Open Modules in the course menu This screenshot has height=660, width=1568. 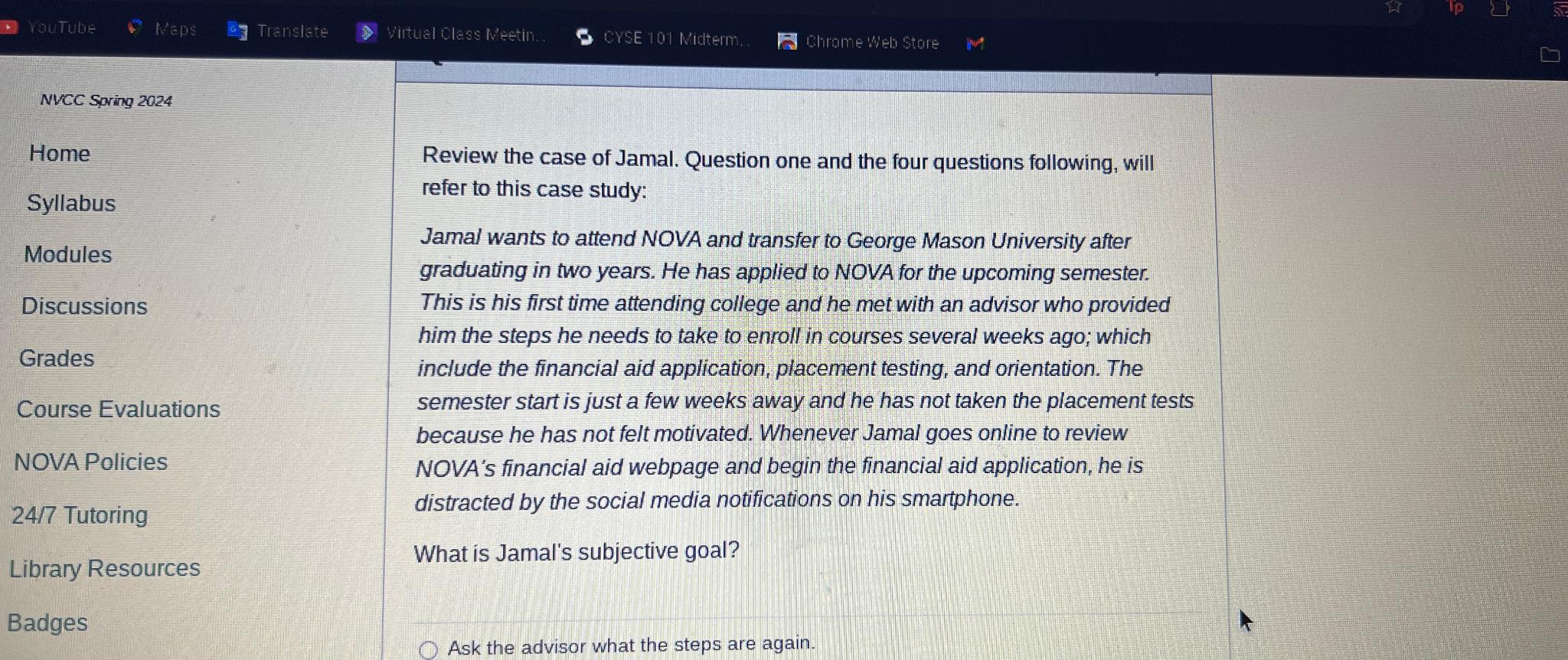click(x=68, y=255)
